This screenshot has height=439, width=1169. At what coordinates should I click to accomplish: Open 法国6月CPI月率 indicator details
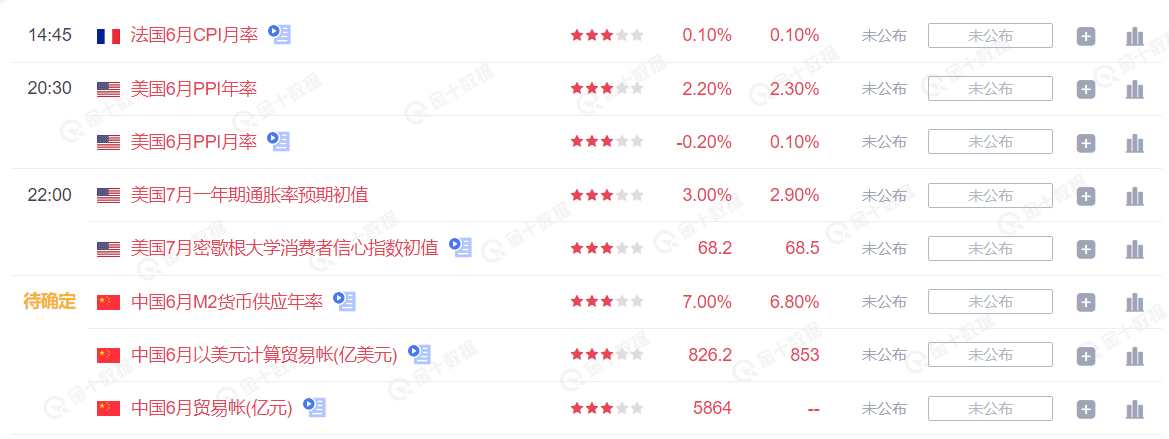[x=194, y=35]
